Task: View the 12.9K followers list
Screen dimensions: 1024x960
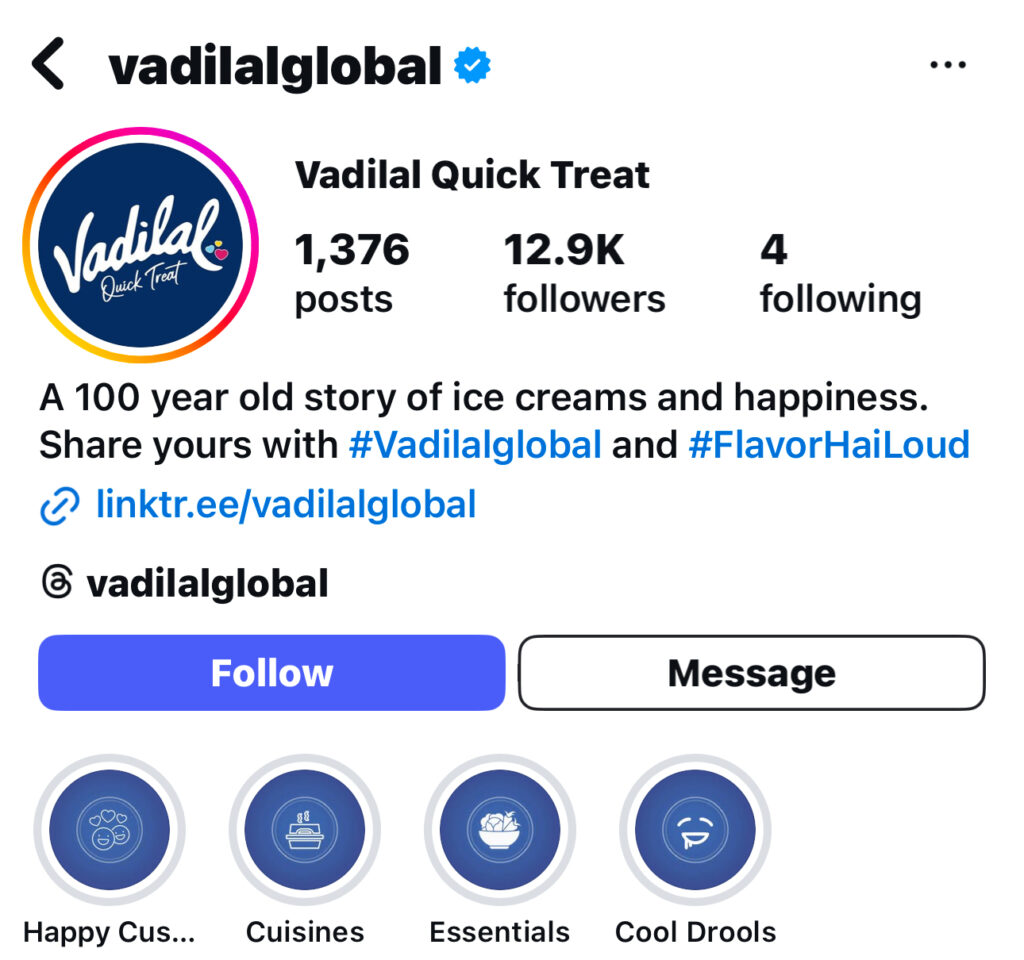Action: (584, 273)
